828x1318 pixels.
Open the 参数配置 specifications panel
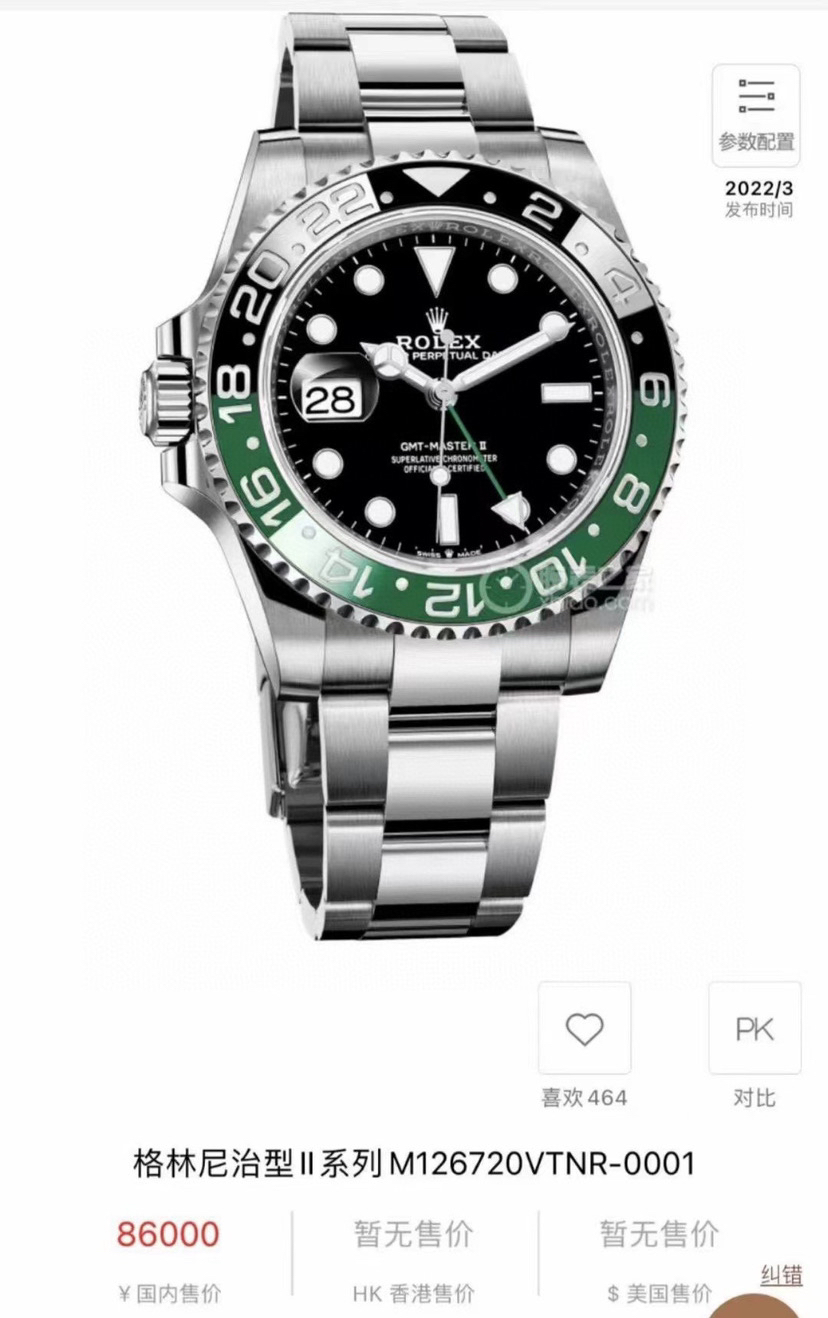pyautogui.click(x=756, y=112)
